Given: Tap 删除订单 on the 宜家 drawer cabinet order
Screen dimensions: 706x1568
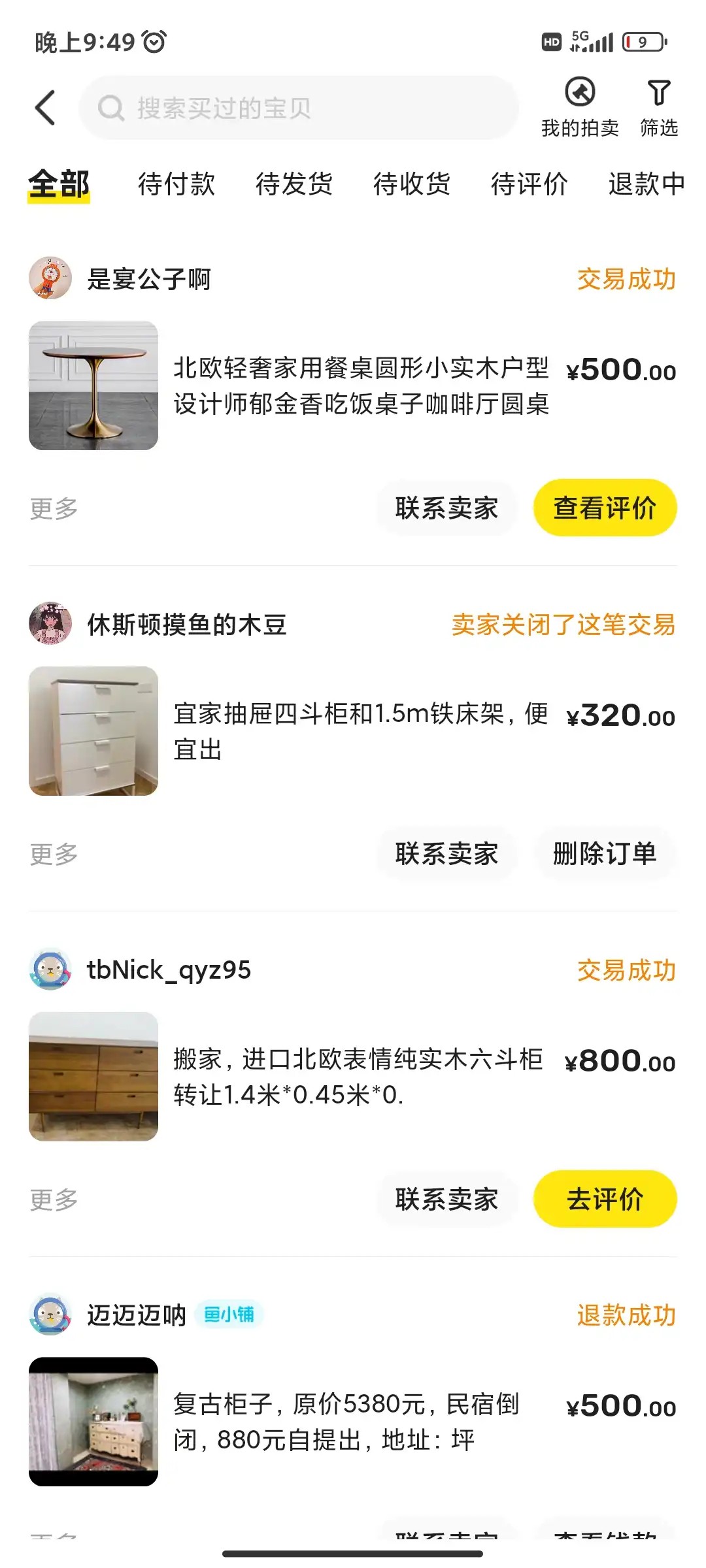Looking at the screenshot, I should 605,854.
